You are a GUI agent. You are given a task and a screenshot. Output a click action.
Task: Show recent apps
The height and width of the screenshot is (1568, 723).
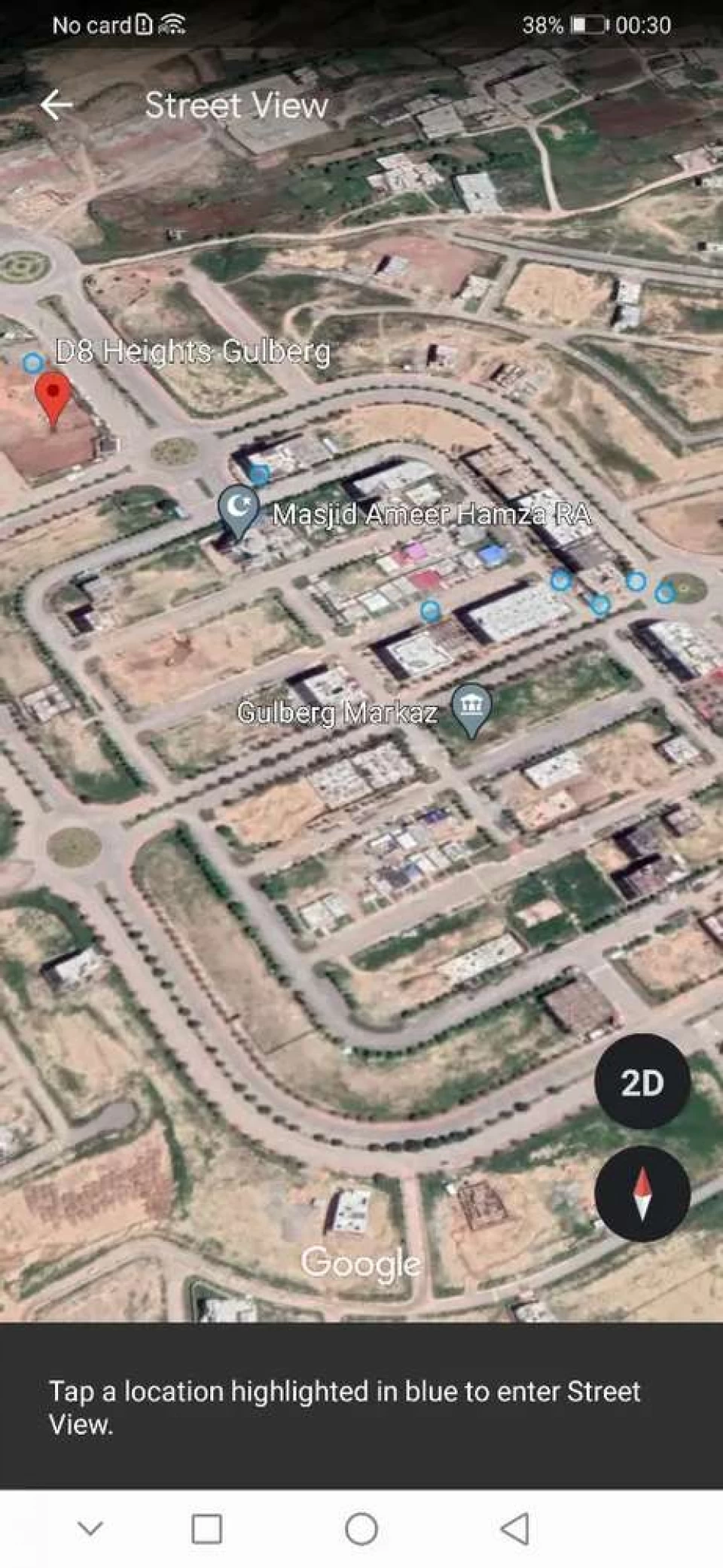[206, 1529]
